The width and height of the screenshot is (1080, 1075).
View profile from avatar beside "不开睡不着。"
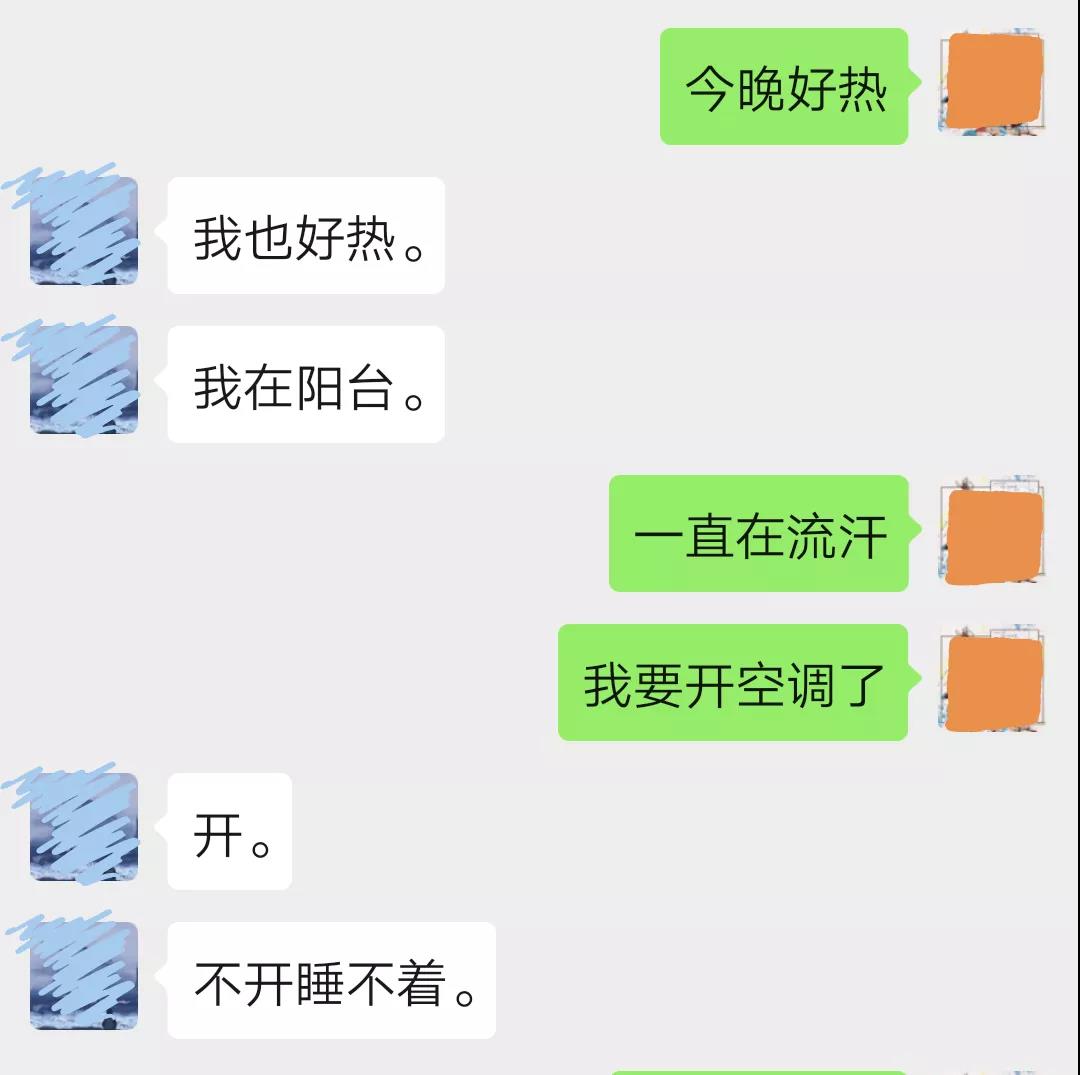[x=84, y=977]
